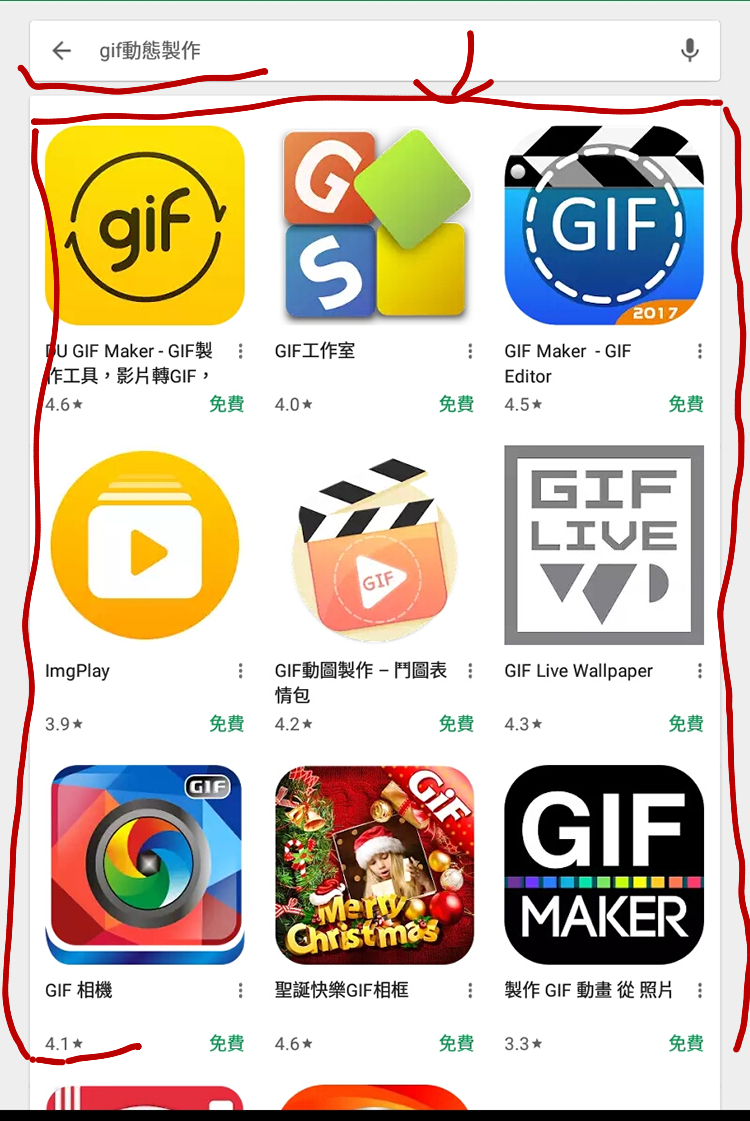Viewport: 750px width, 1121px height.
Task: Open the GIF動圖製作 – 鬥圖表情包 app
Action: [374, 545]
